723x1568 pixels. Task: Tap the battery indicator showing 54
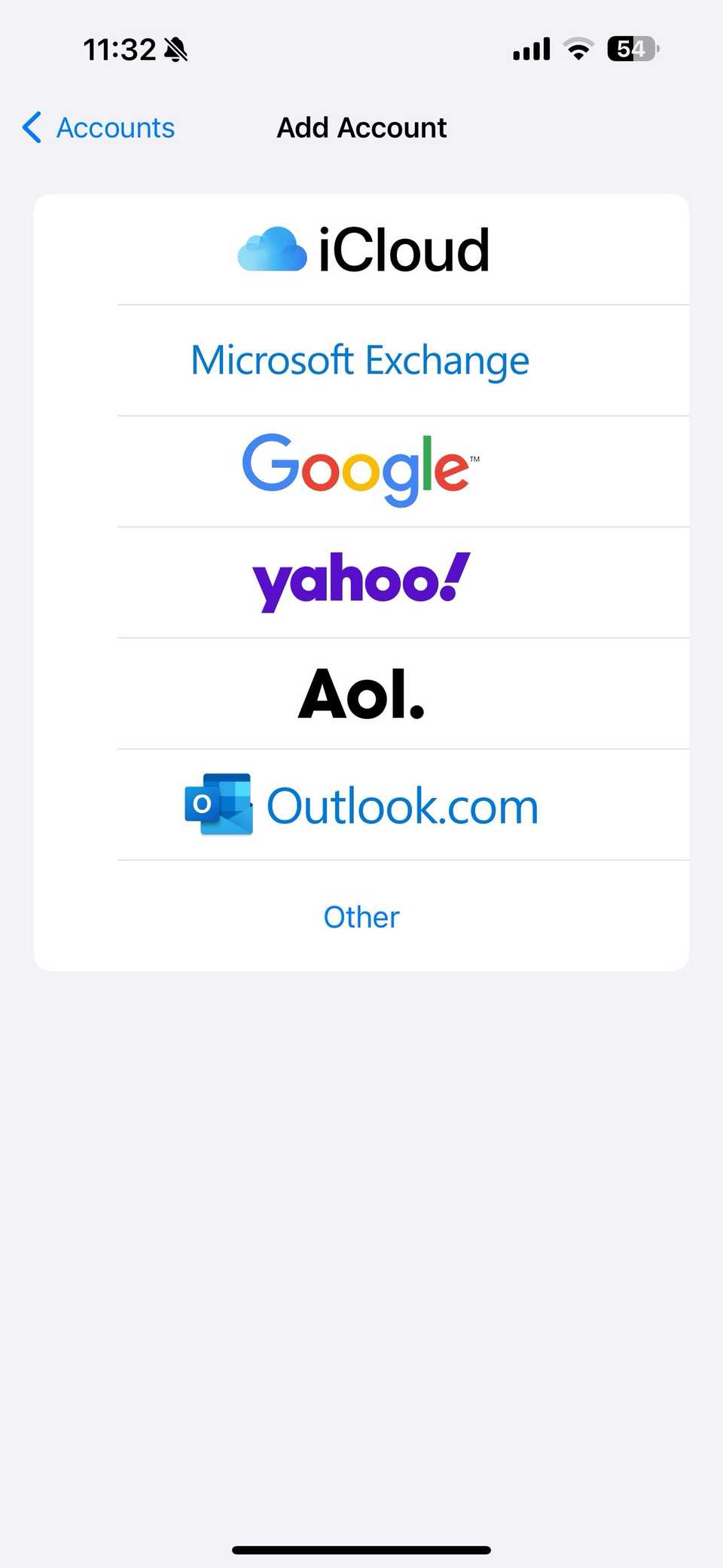pos(631,47)
